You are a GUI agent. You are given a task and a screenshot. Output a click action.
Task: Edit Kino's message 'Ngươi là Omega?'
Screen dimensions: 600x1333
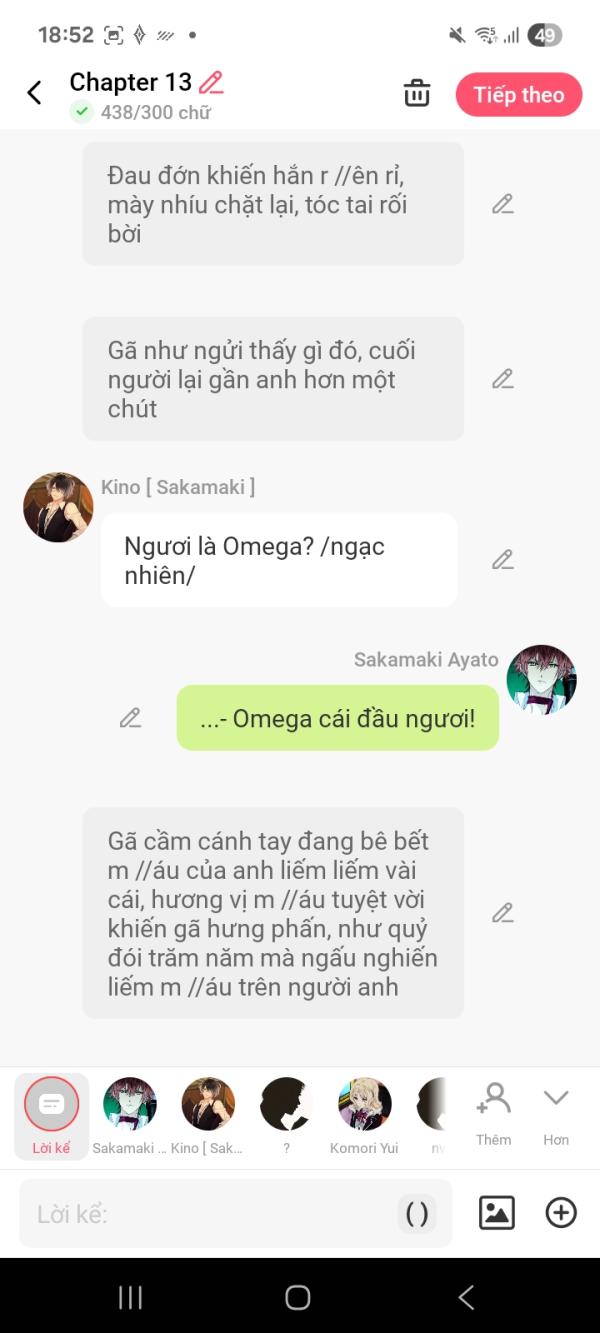[502, 560]
